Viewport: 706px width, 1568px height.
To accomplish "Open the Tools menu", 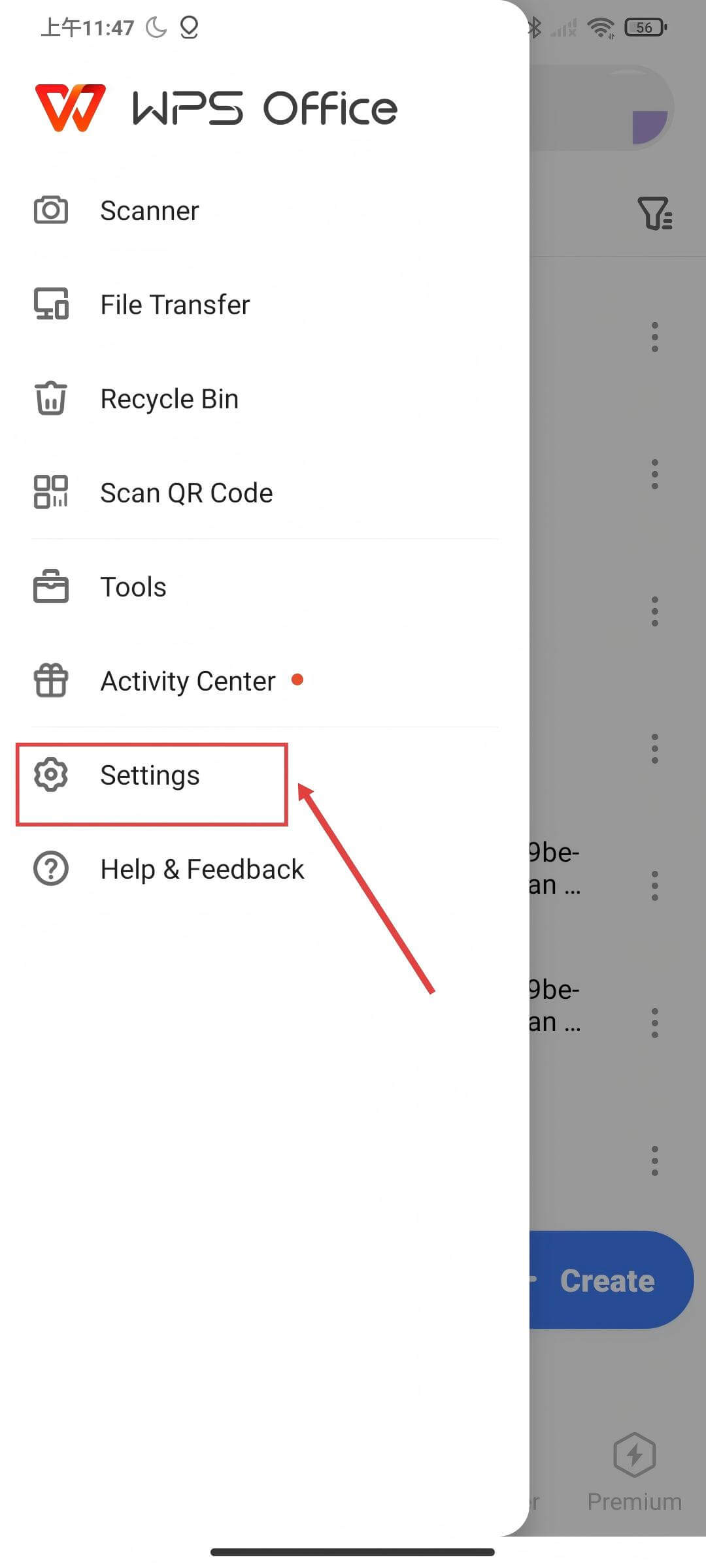I will coord(133,587).
